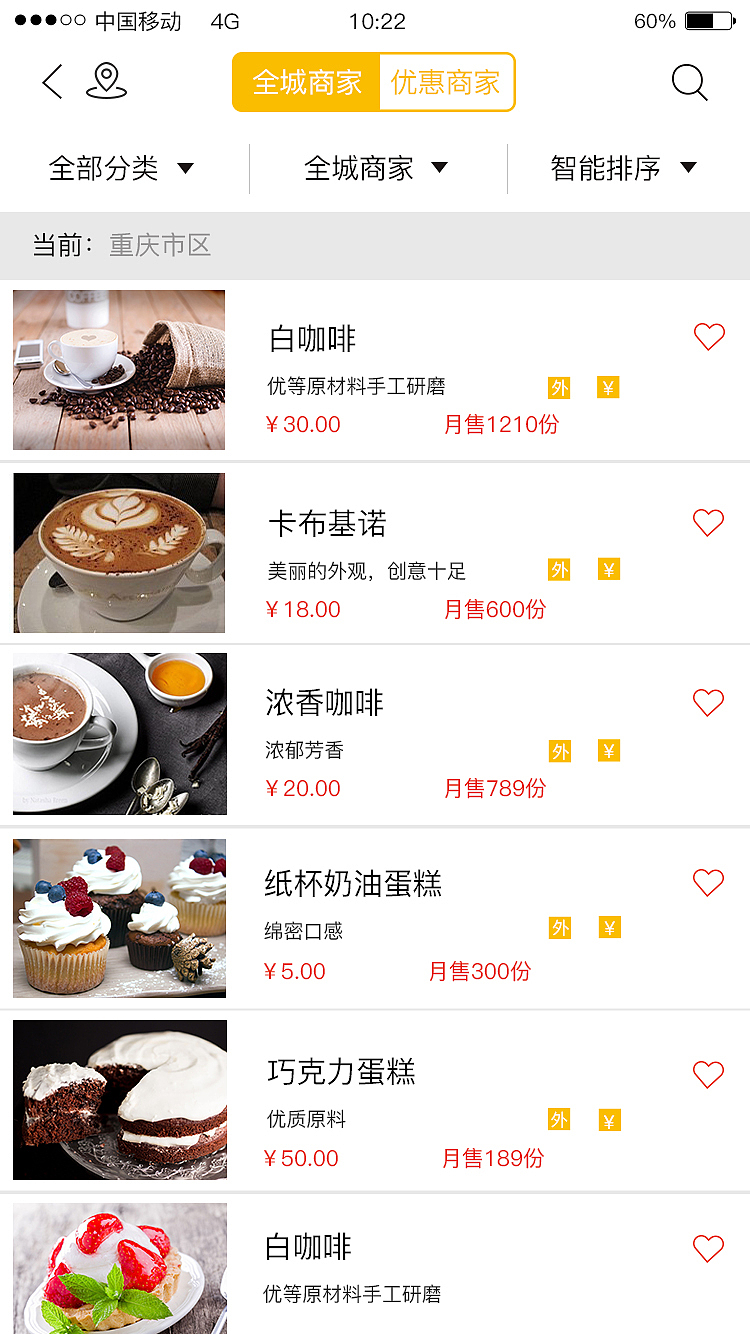This screenshot has height=1334, width=750.
Task: Tap the 纸杯奶油蛋糕 cupcake thumbnail
Action: click(x=118, y=917)
